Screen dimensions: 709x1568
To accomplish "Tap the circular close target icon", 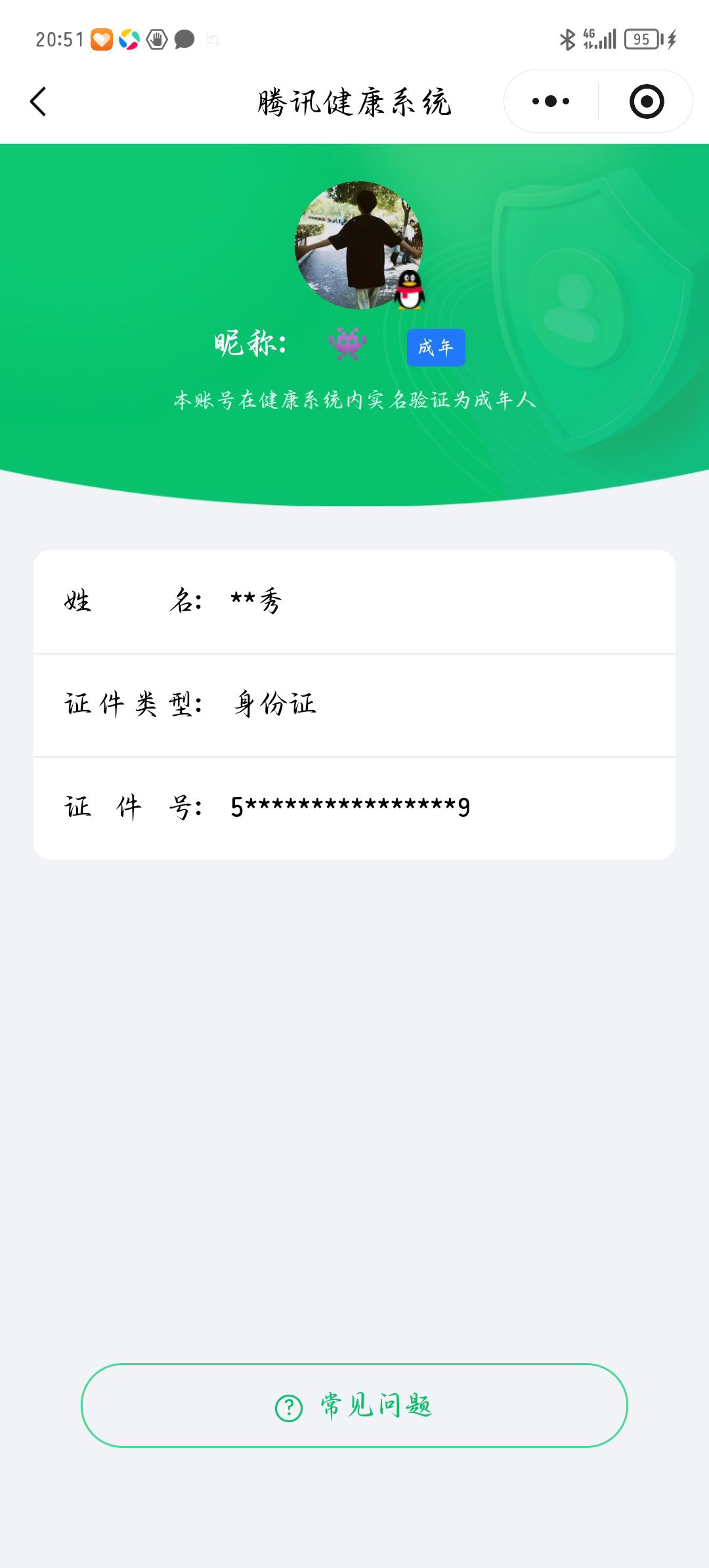I will 647,100.
